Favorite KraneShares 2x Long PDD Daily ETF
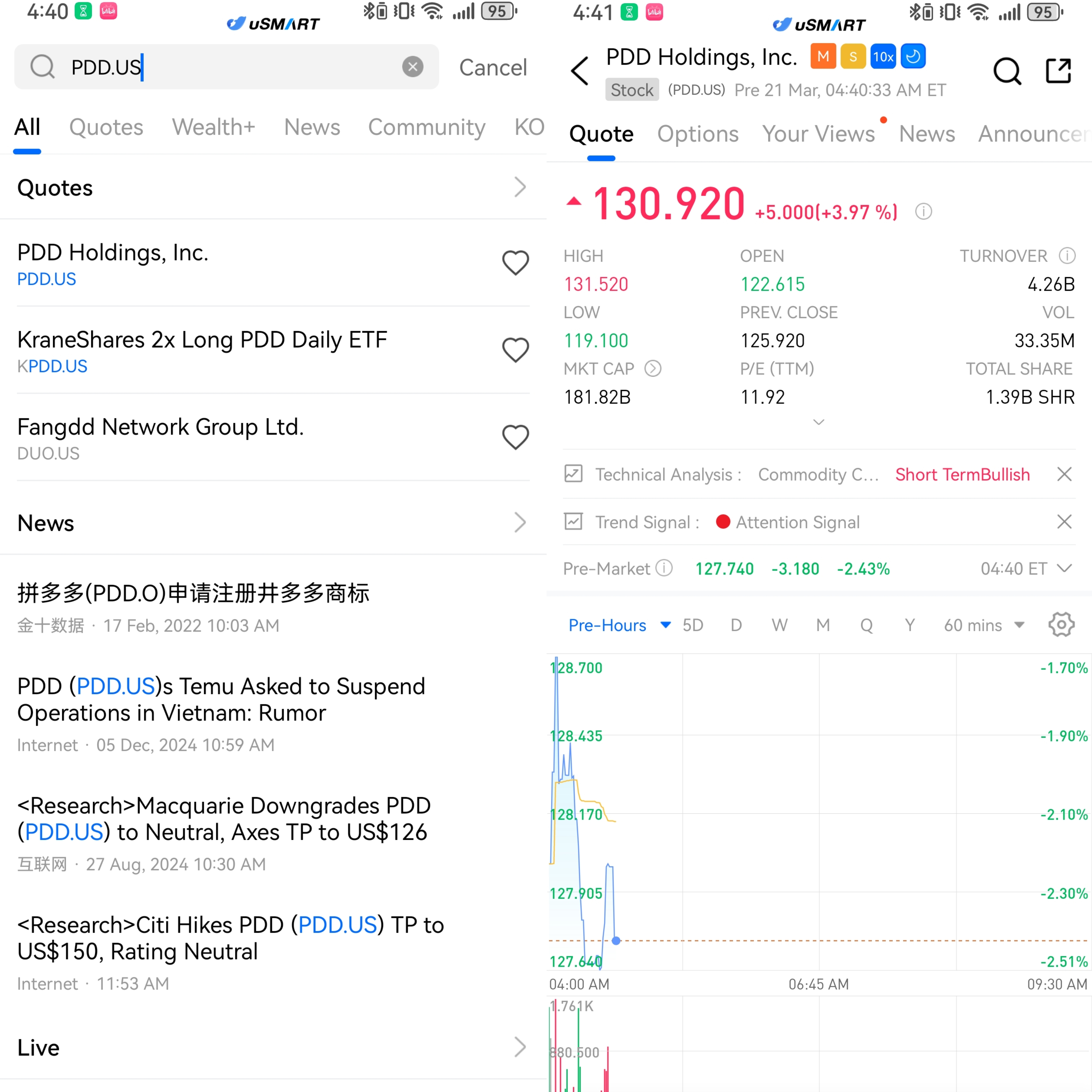This screenshot has width=1092, height=1092. point(515,350)
